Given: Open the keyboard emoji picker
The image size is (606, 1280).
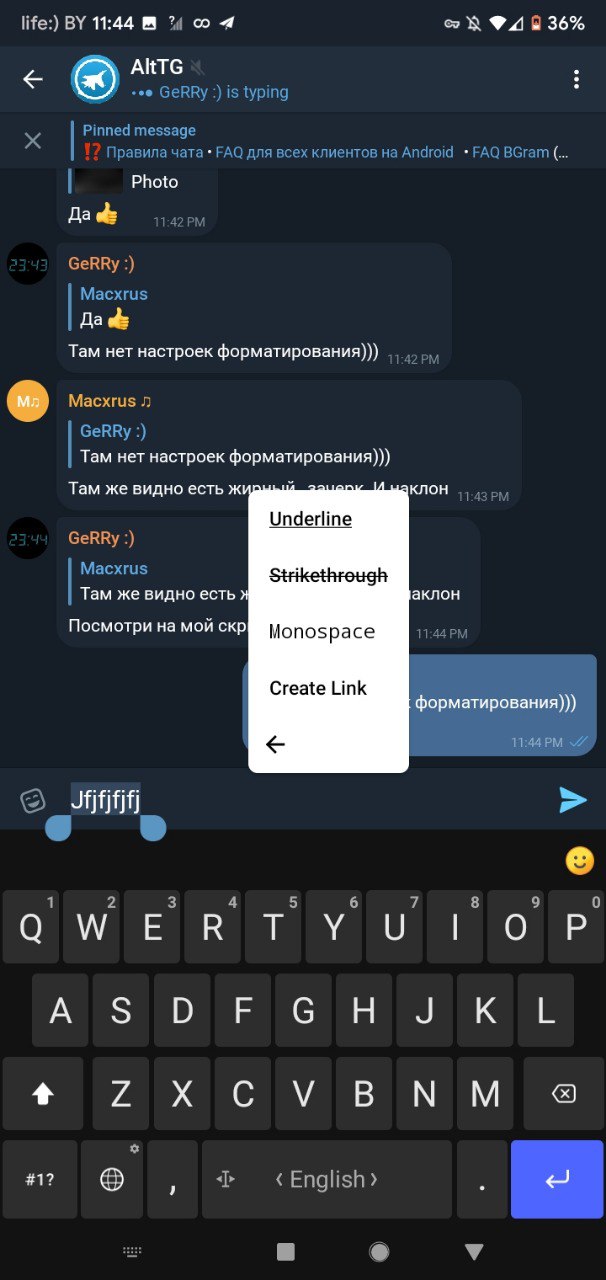Looking at the screenshot, I should 579,861.
